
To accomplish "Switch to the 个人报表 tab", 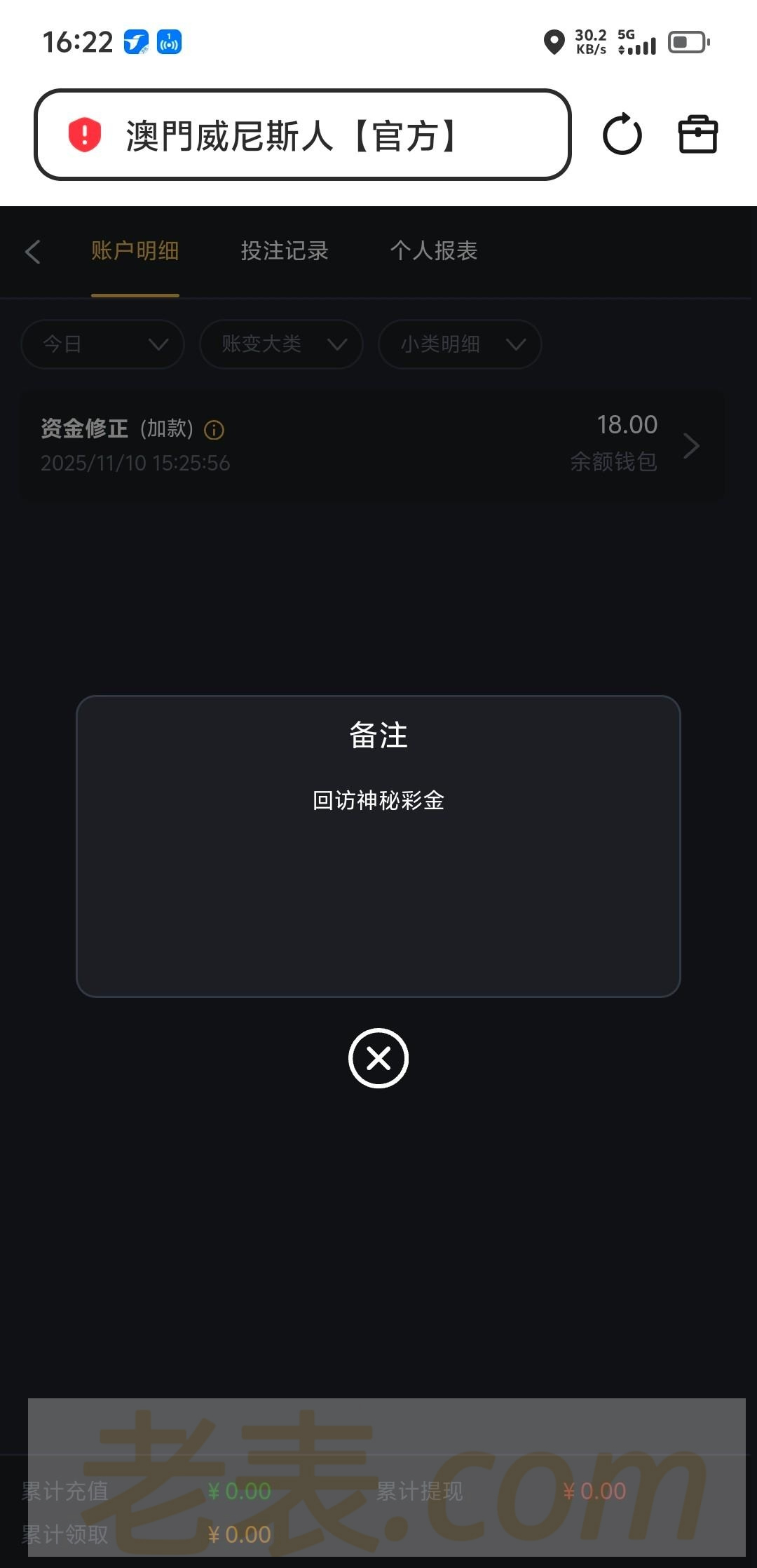I will [x=433, y=250].
